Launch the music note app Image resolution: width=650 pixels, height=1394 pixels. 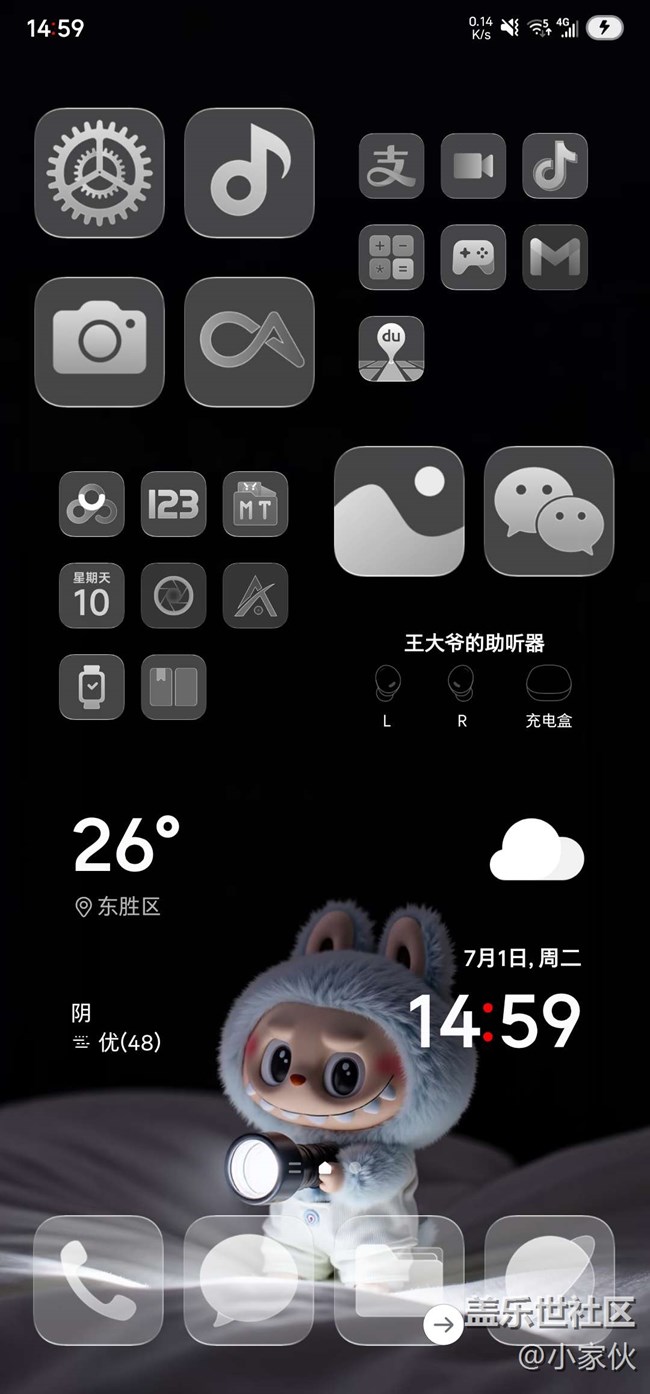[249, 173]
